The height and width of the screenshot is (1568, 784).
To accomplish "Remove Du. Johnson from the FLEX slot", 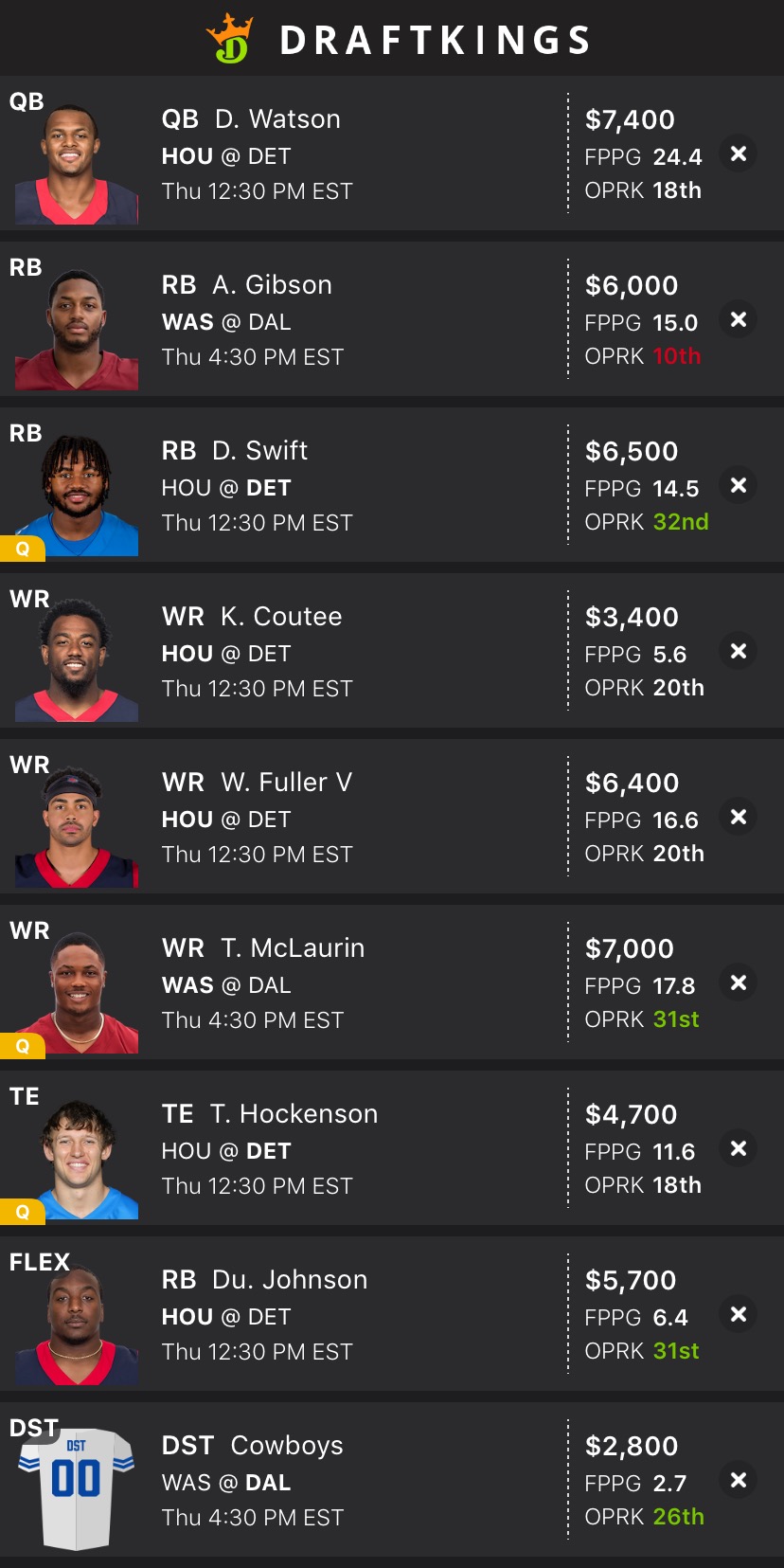I will pos(739,1314).
